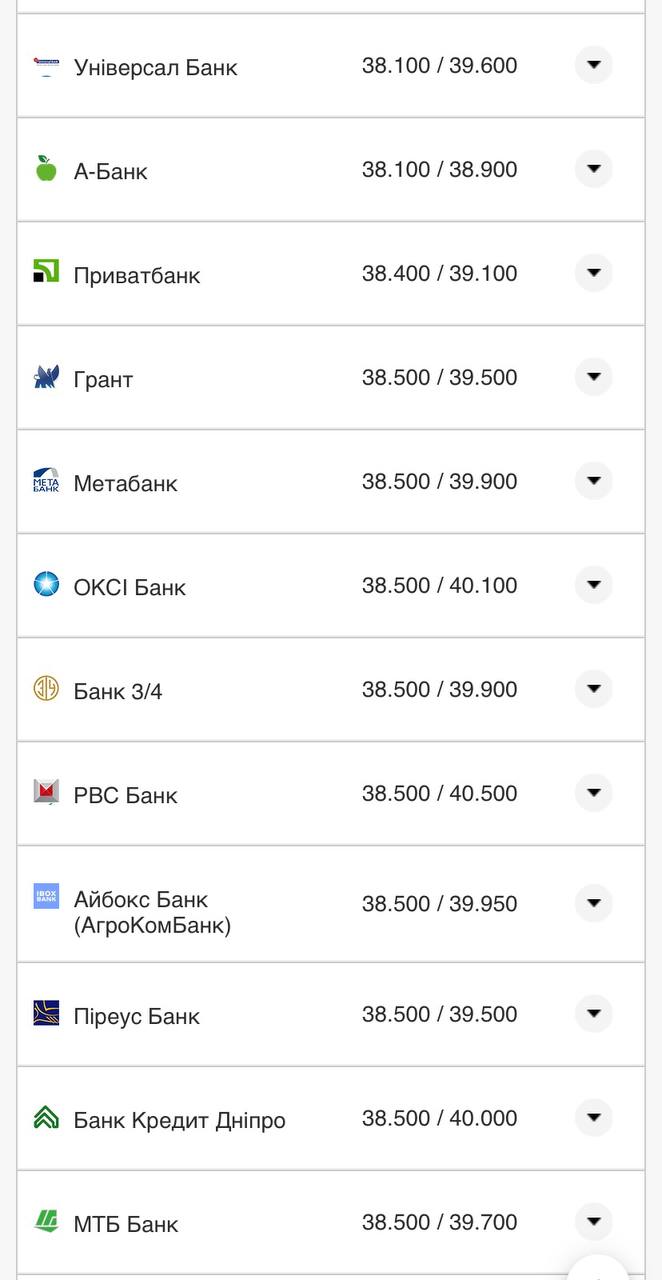This screenshot has width=662, height=1280.
Task: Expand Айбокс Банк (АгроКомБанк) details
Action: click(x=593, y=903)
